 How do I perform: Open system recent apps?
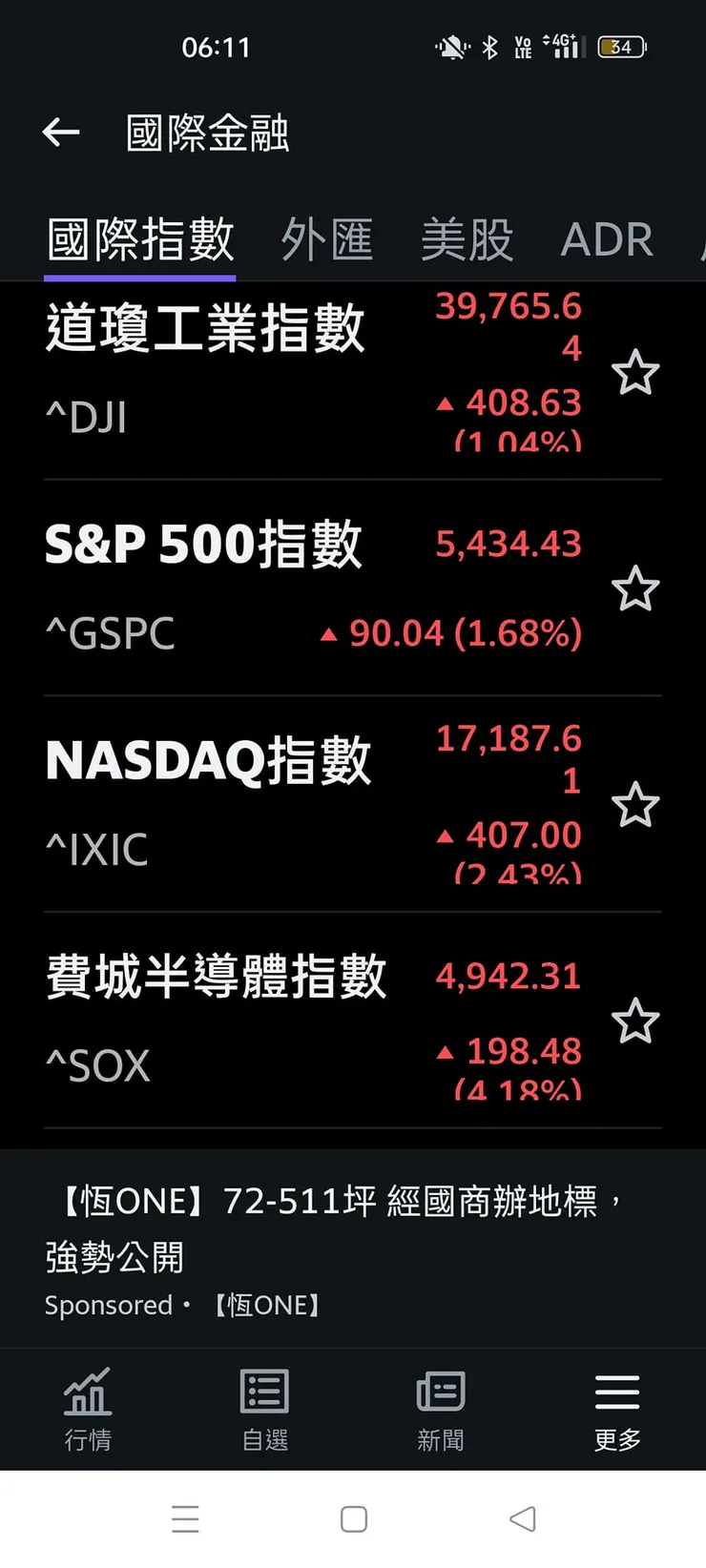click(185, 1519)
